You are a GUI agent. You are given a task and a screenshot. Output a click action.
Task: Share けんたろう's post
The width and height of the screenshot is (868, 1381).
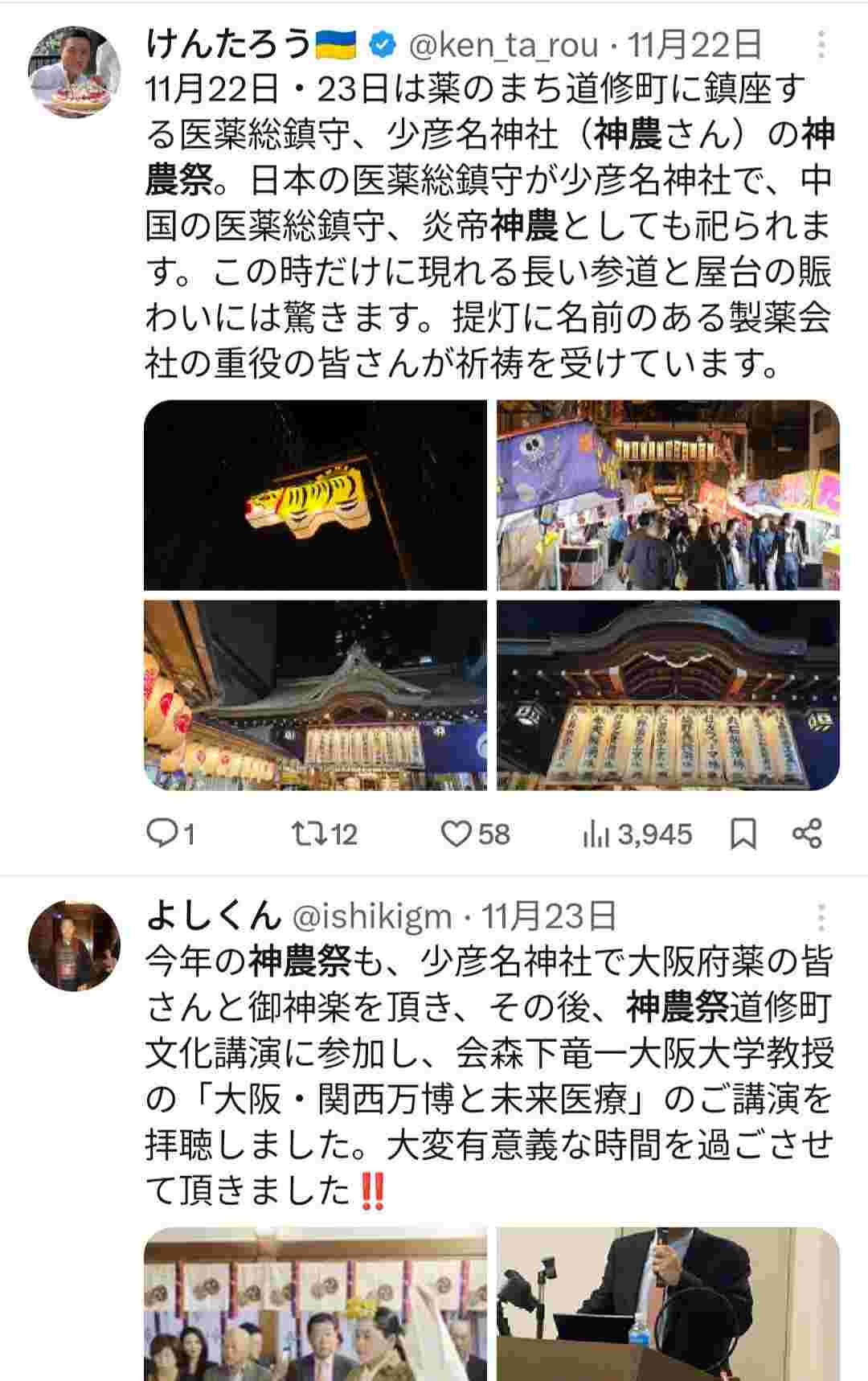[807, 834]
